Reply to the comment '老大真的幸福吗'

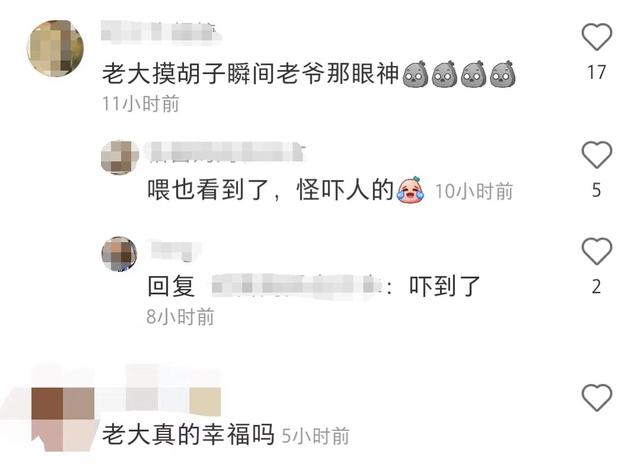(x=189, y=434)
